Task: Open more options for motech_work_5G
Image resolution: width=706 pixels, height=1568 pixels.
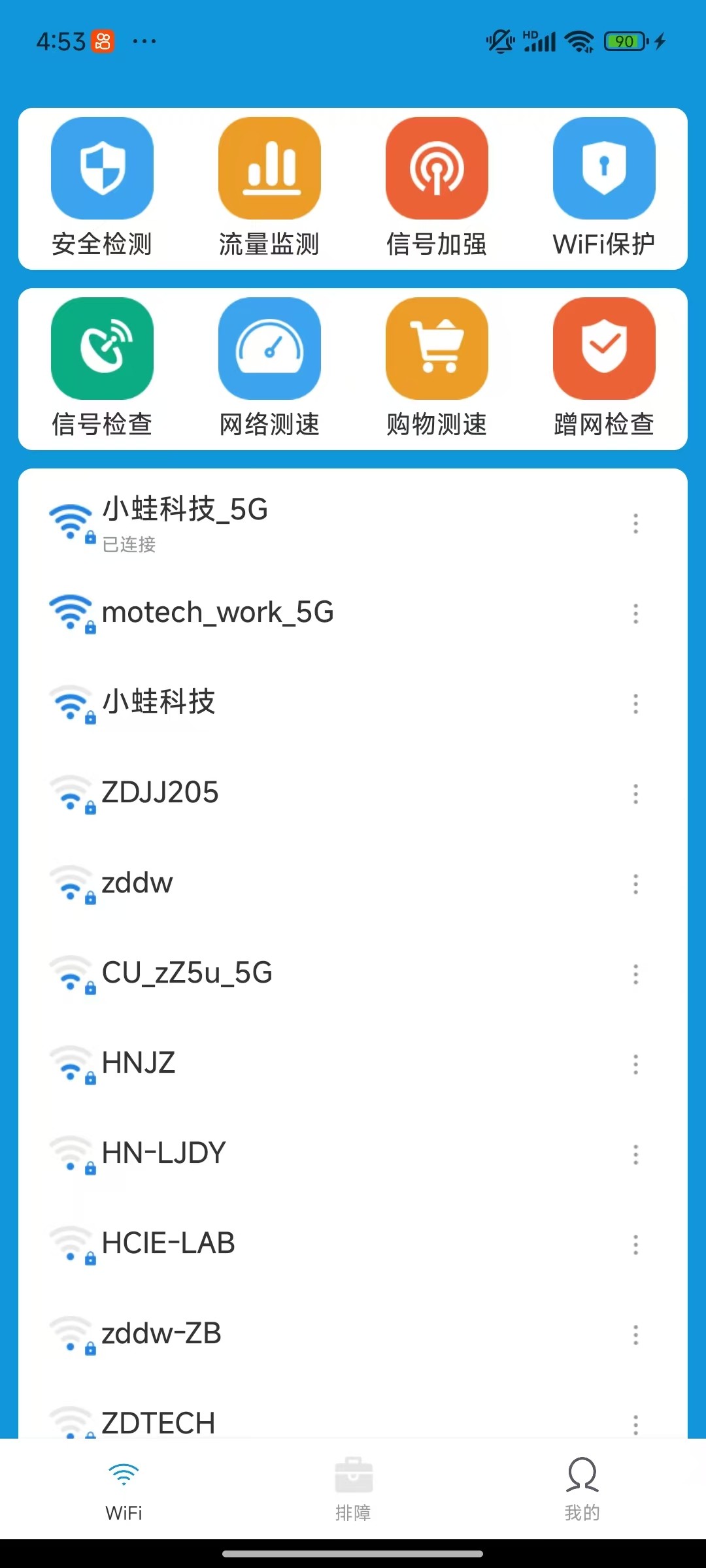Action: [635, 613]
